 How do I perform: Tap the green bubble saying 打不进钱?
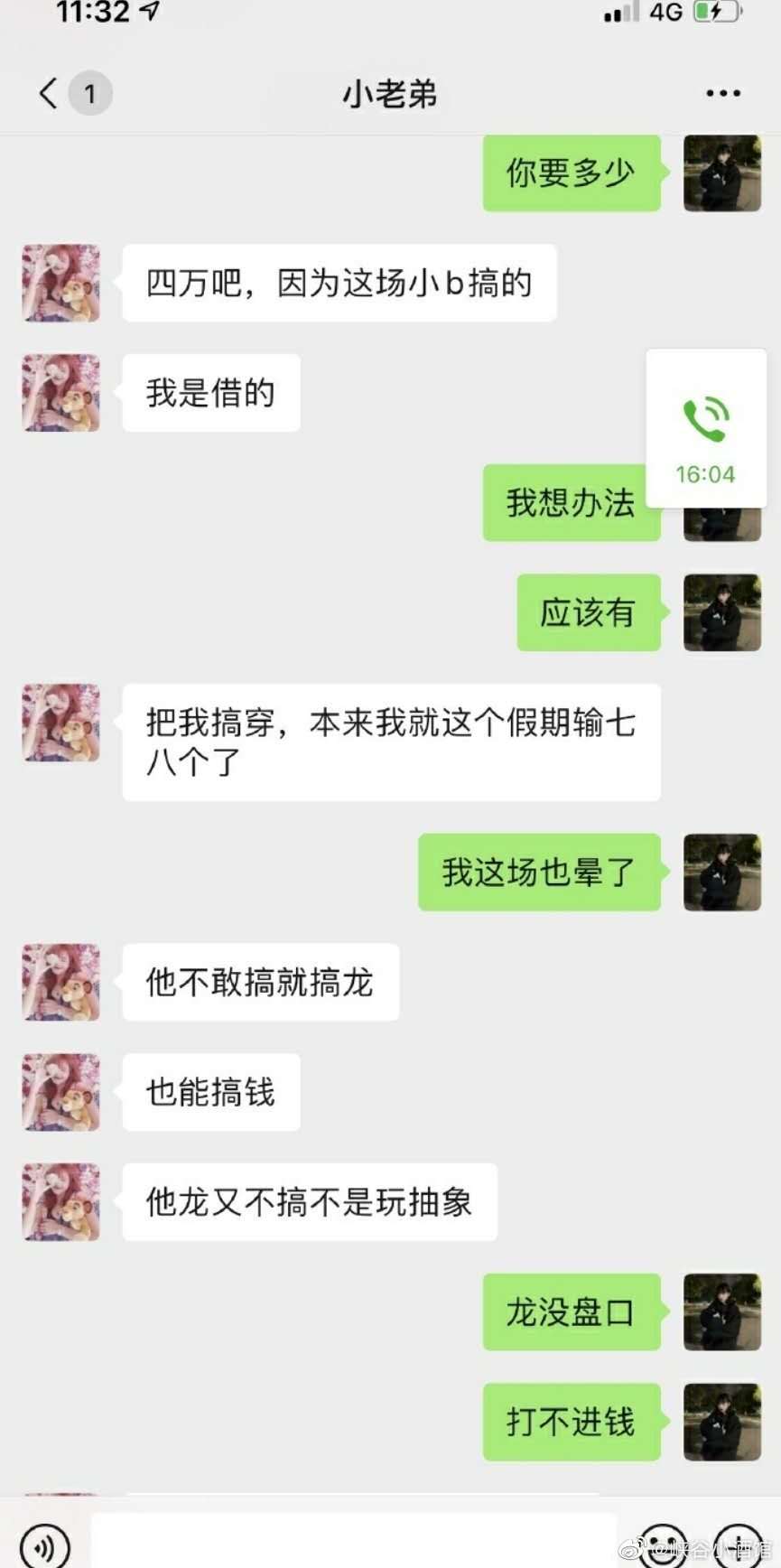point(572,1423)
